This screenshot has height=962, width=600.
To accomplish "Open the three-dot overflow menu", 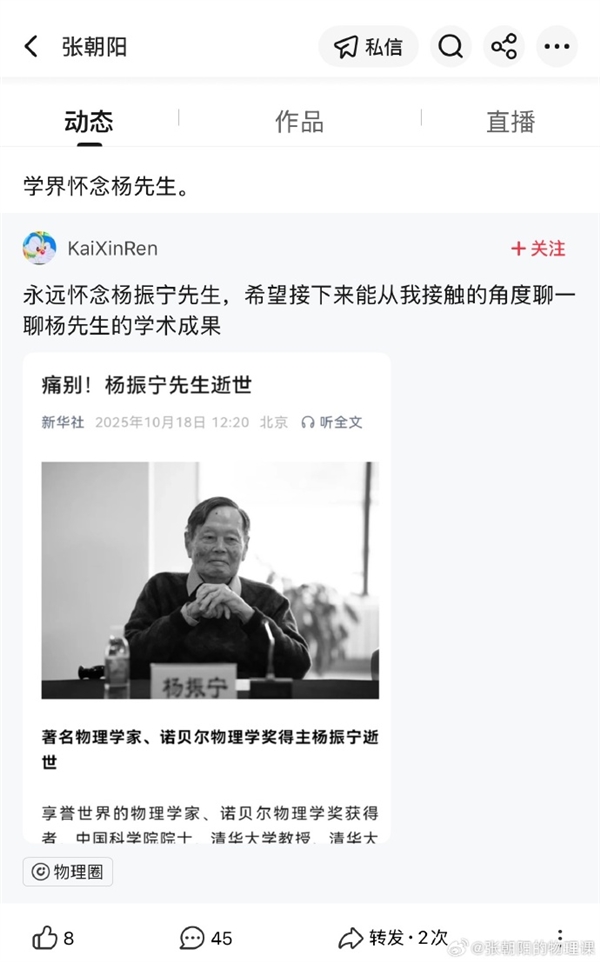I will [557, 47].
